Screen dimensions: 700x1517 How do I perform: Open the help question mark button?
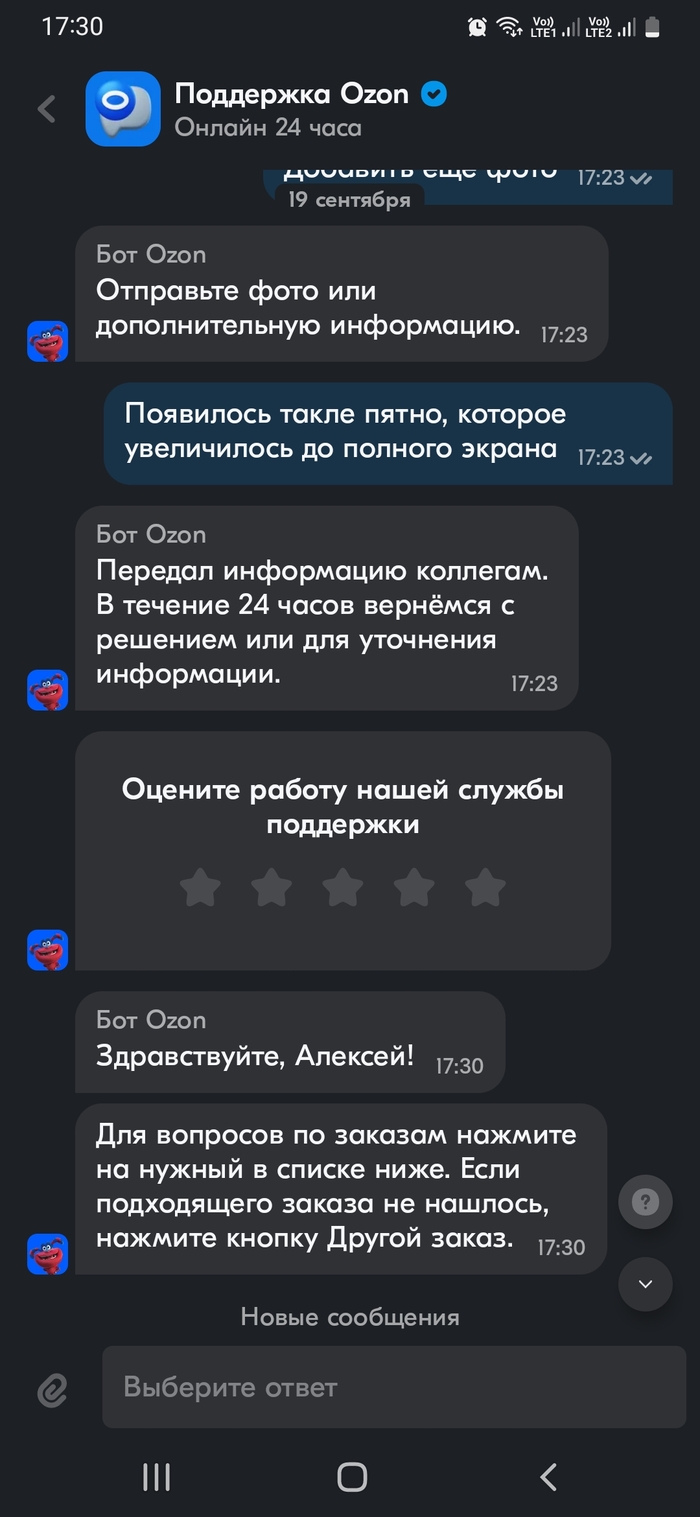pyautogui.click(x=645, y=1202)
